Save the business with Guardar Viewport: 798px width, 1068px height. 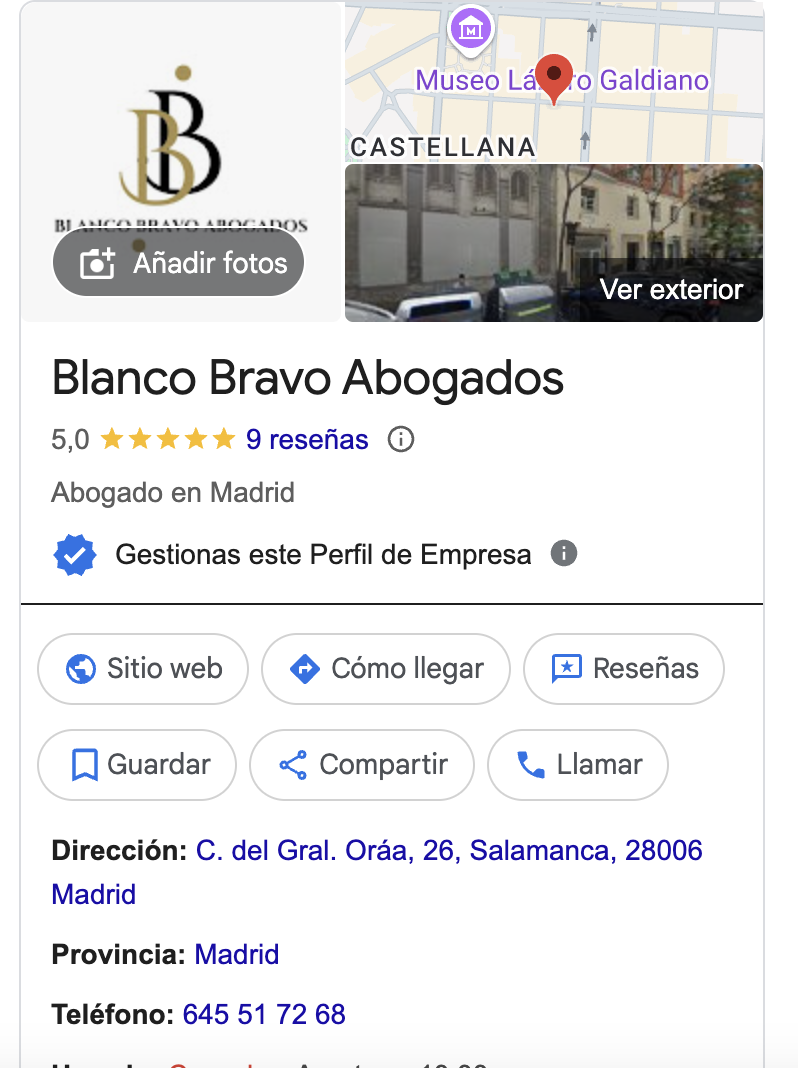[137, 765]
